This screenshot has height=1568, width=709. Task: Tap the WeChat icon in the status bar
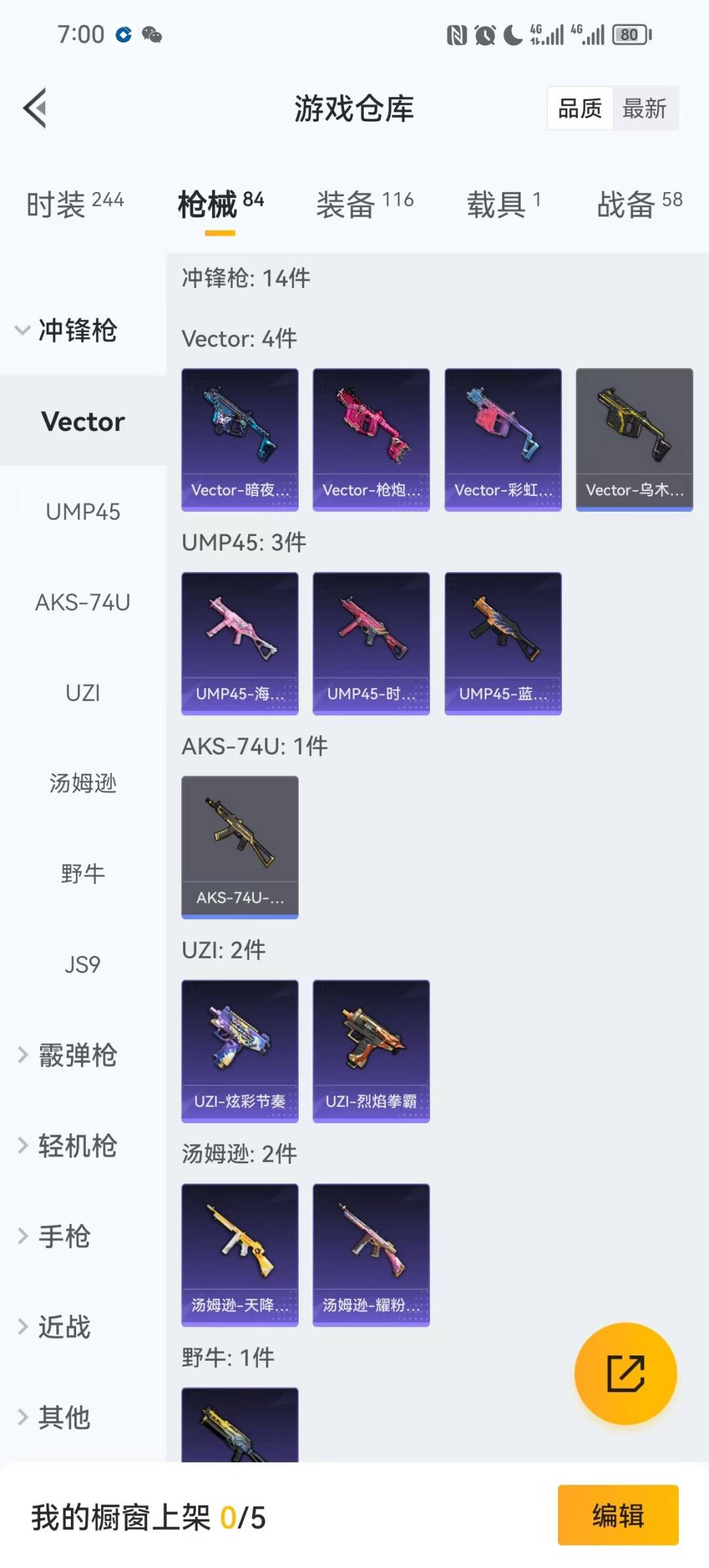click(x=153, y=34)
